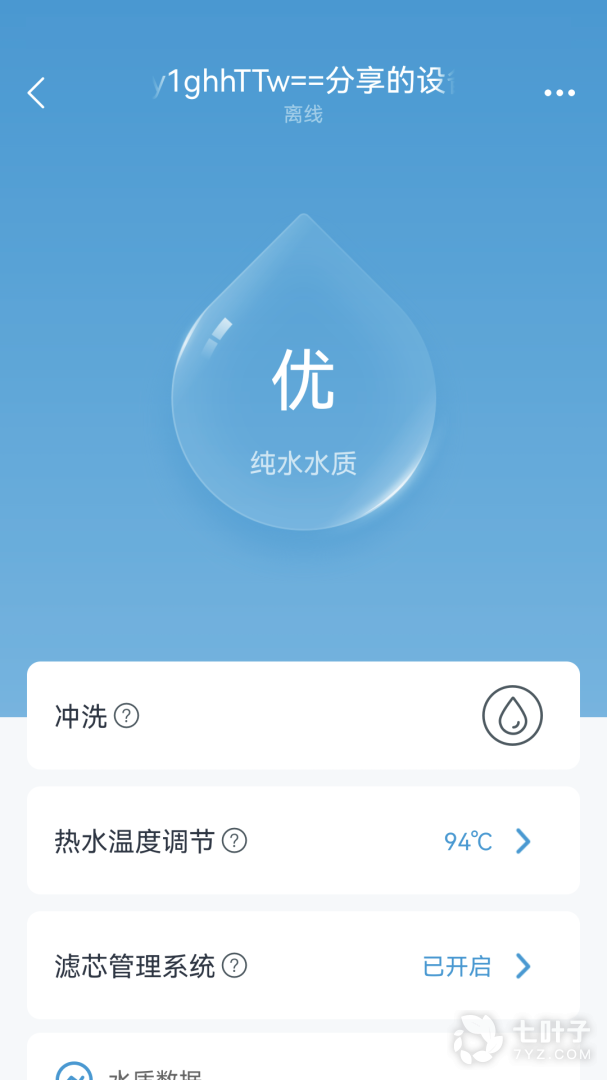Open 热水温度调节 settings
The image size is (607, 1080).
tap(522, 841)
